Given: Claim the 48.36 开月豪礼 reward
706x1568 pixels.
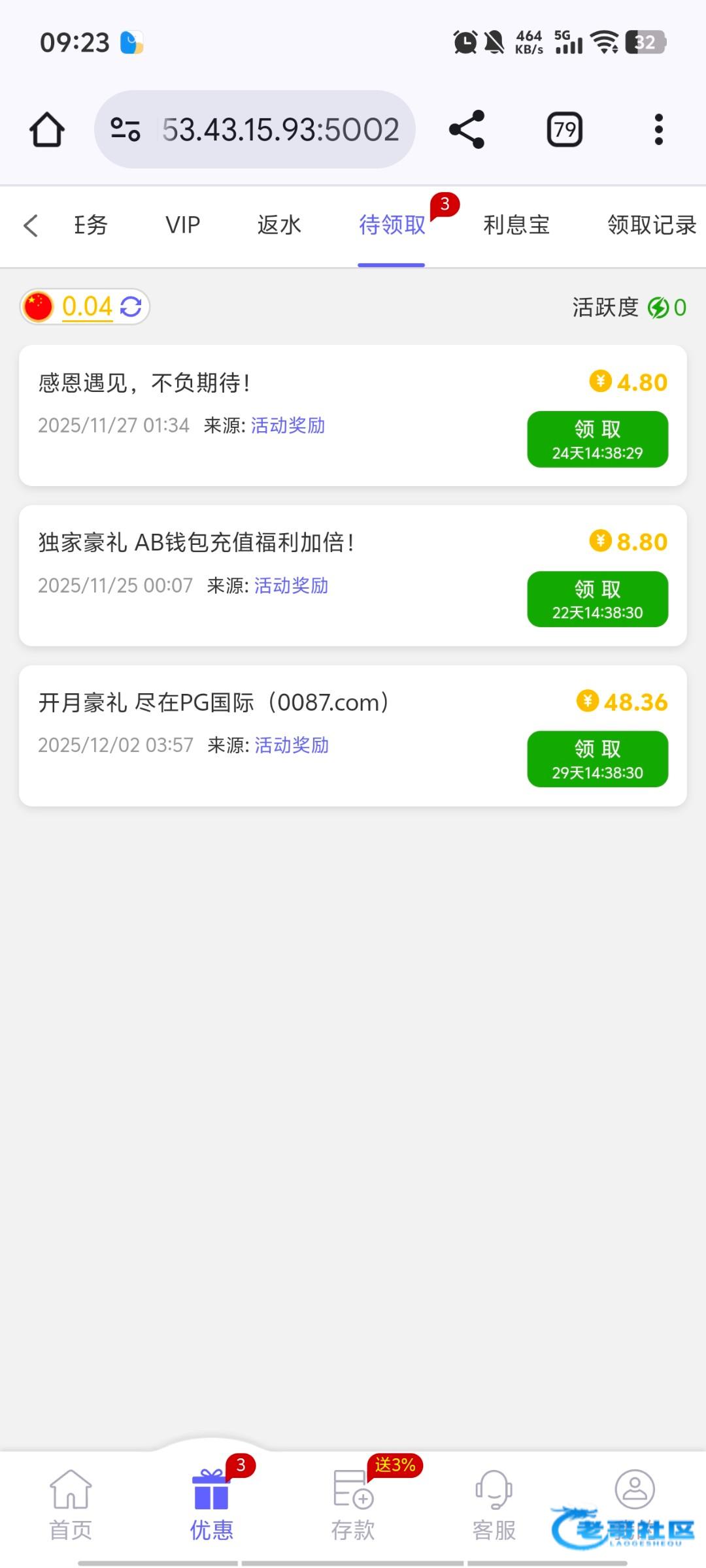Looking at the screenshot, I should click(597, 759).
